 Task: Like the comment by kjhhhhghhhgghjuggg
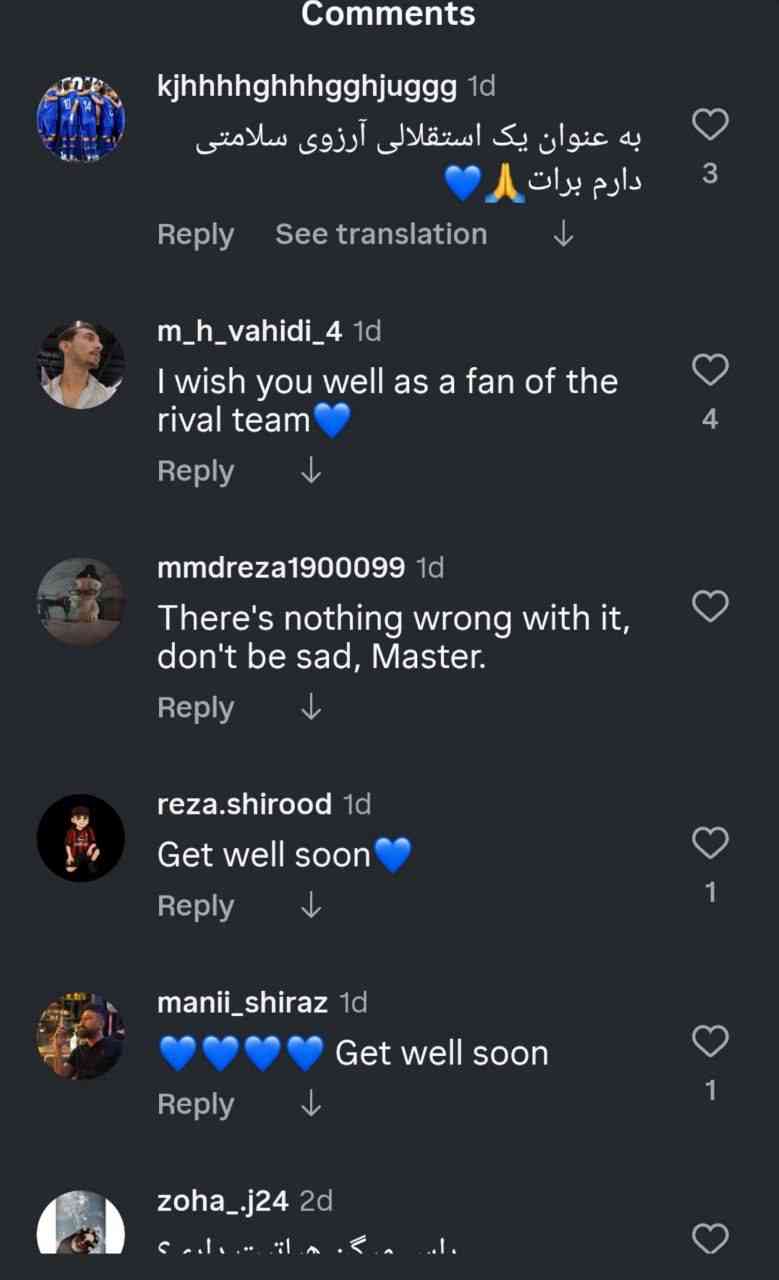[x=710, y=125]
